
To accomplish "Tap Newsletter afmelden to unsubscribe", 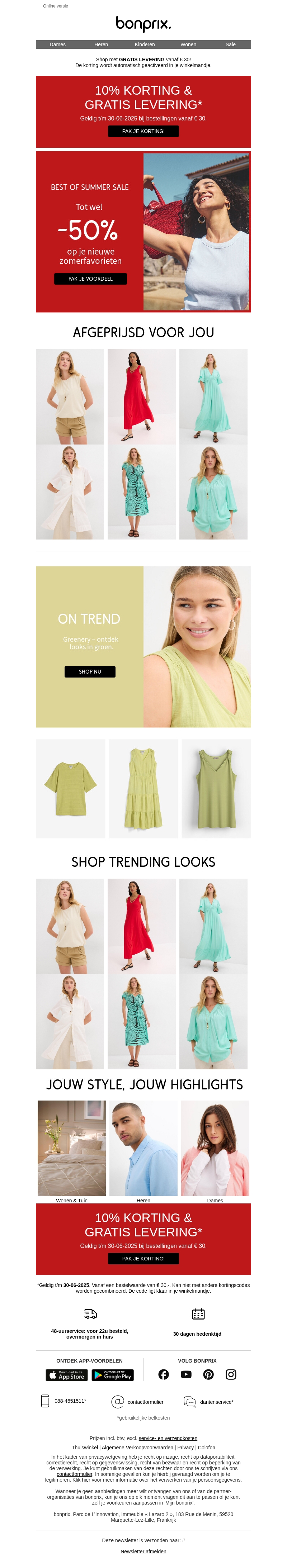I will coord(143,1552).
